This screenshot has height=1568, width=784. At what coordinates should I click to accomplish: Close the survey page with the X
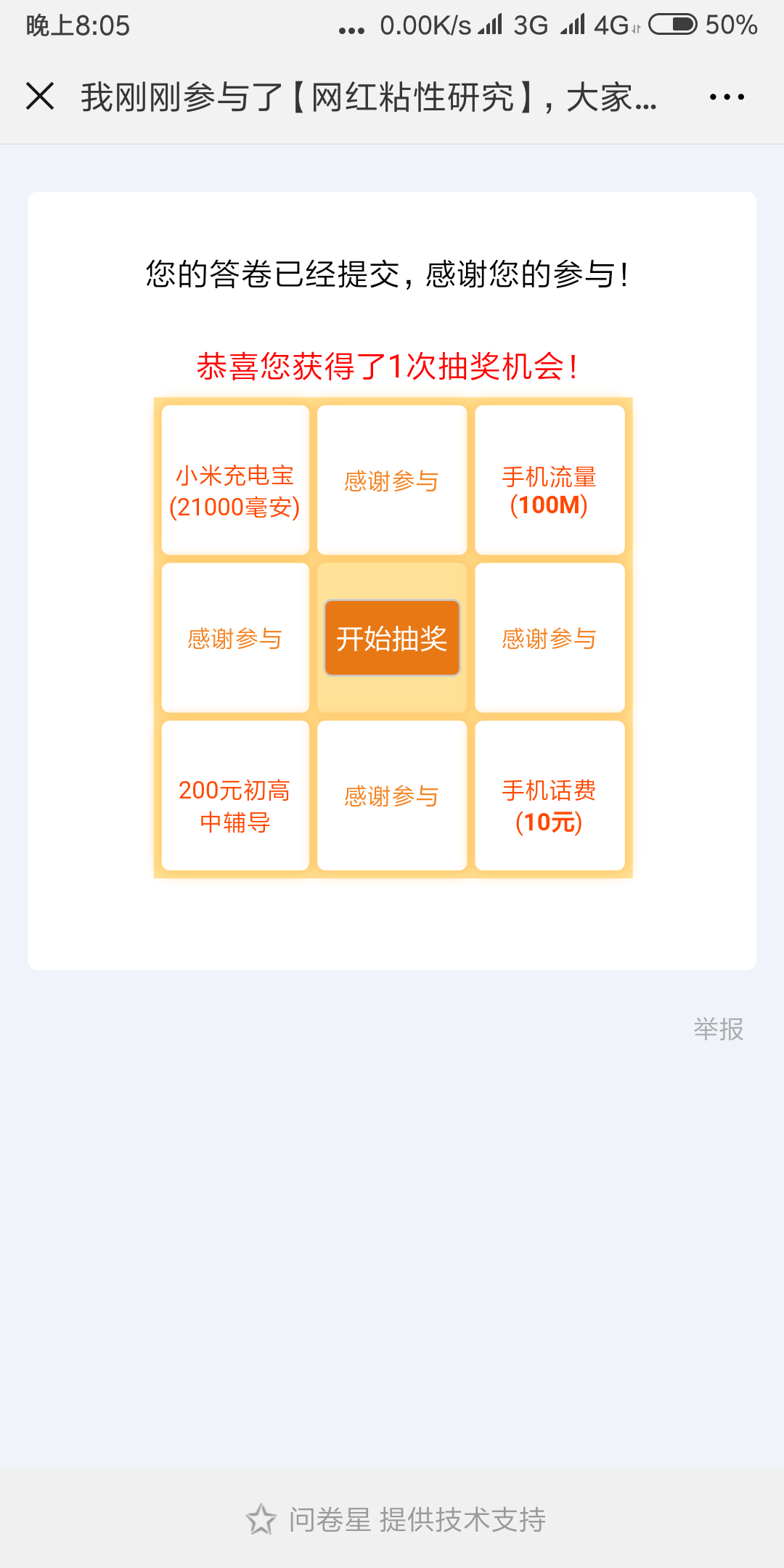40,97
